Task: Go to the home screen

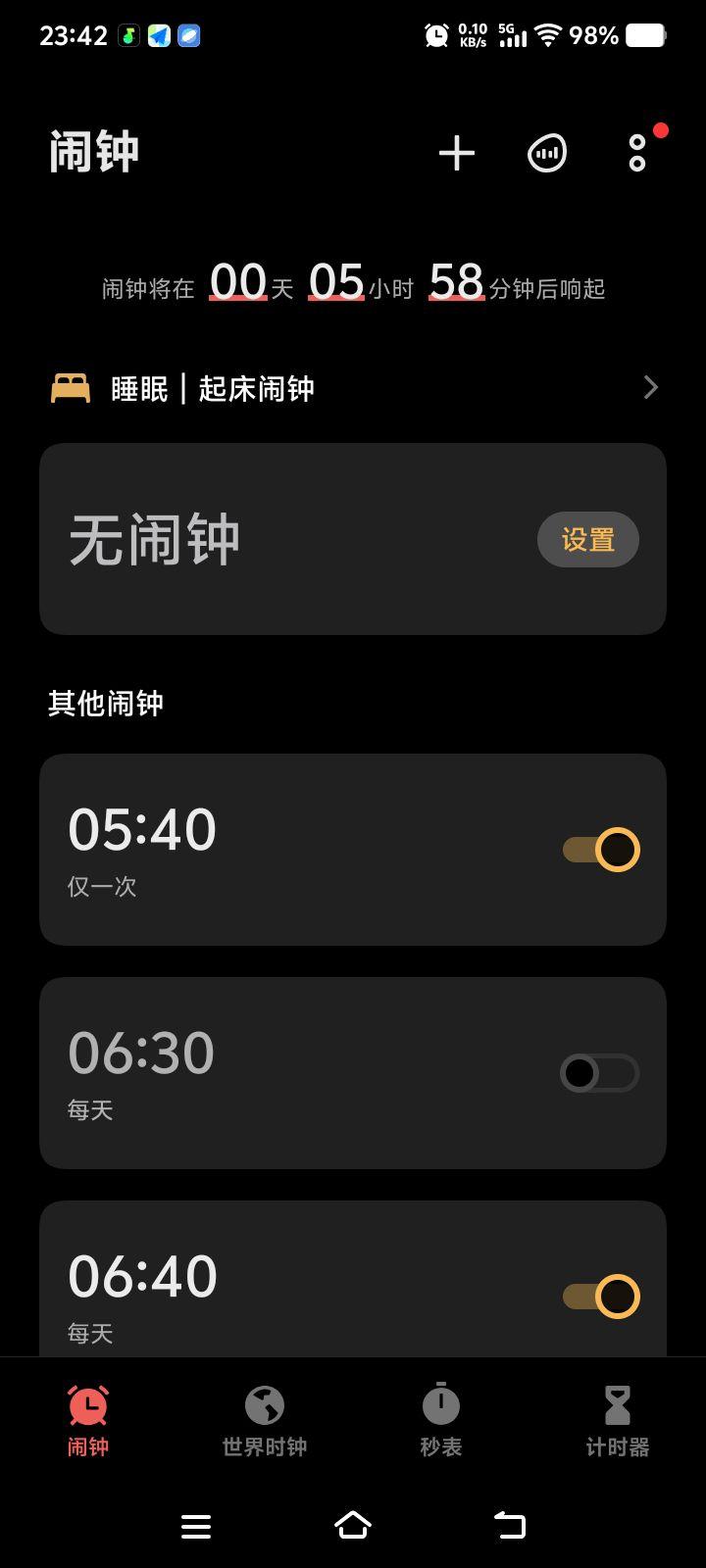Action: (353, 1525)
